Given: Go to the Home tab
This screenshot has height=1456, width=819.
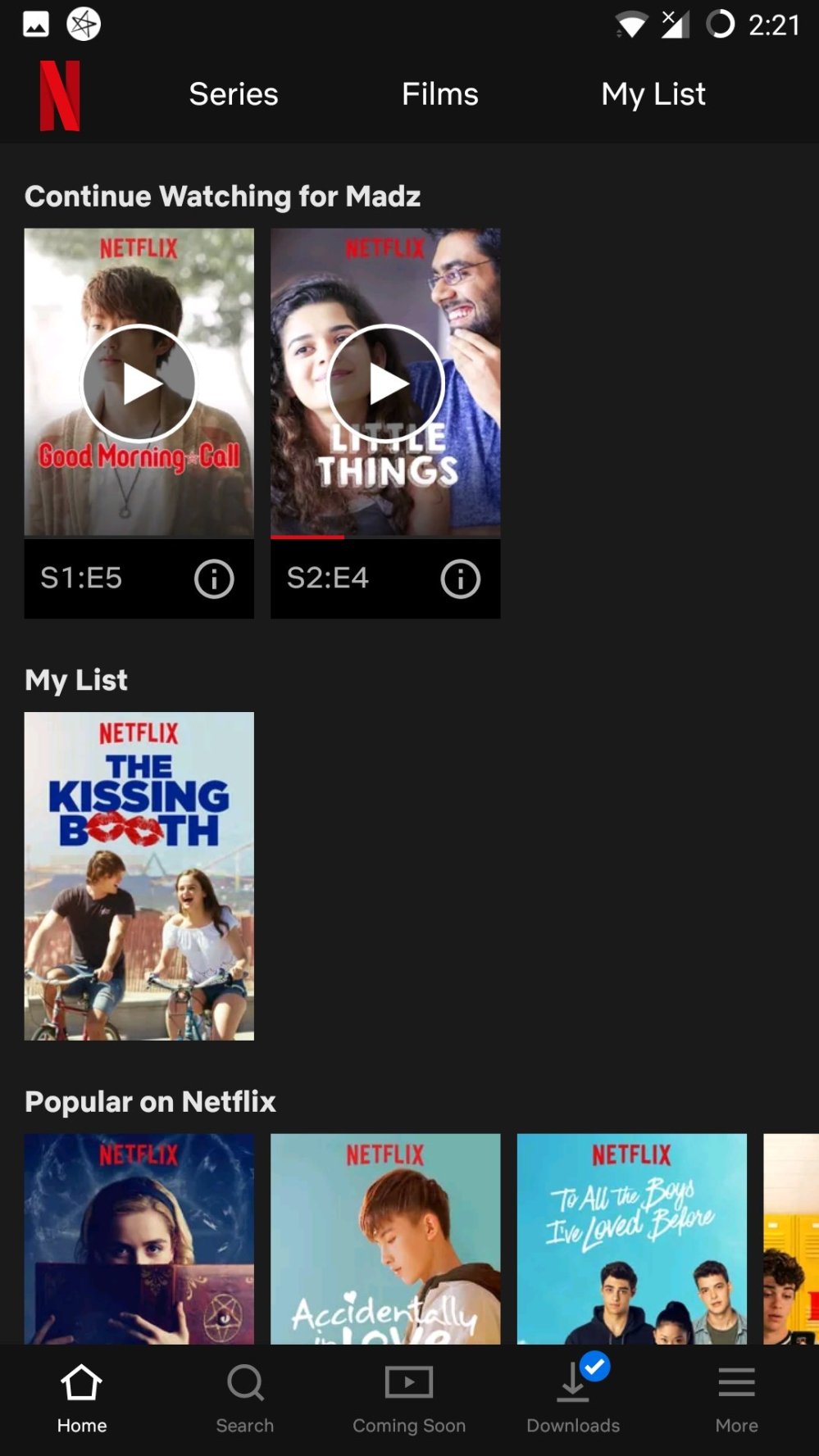Looking at the screenshot, I should point(82,1398).
